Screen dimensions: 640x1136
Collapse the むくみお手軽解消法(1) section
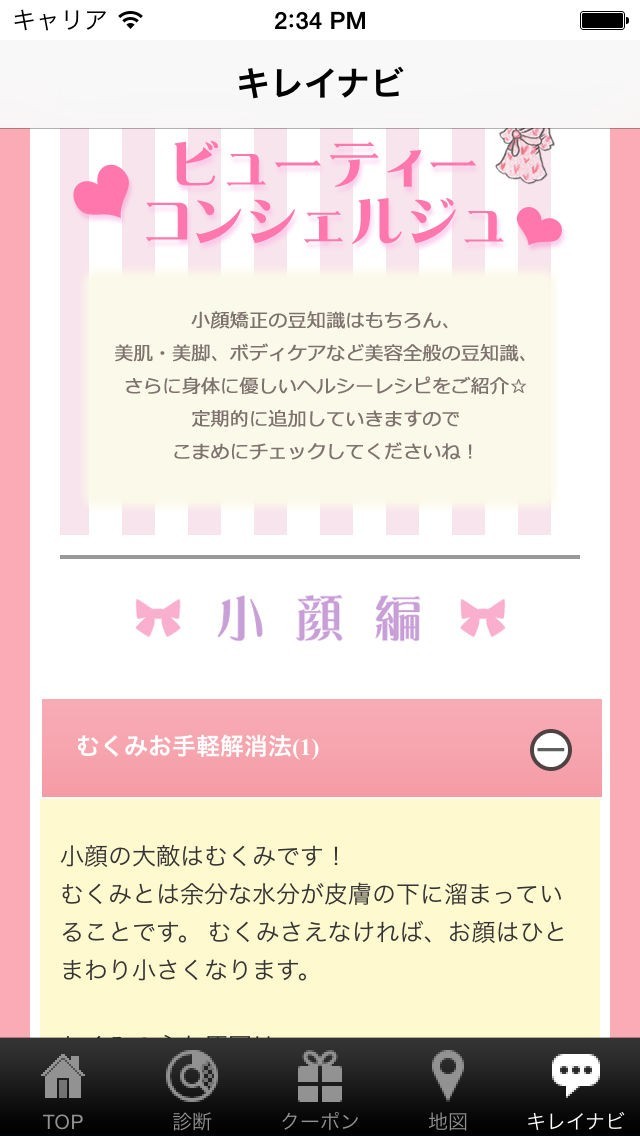click(x=550, y=749)
